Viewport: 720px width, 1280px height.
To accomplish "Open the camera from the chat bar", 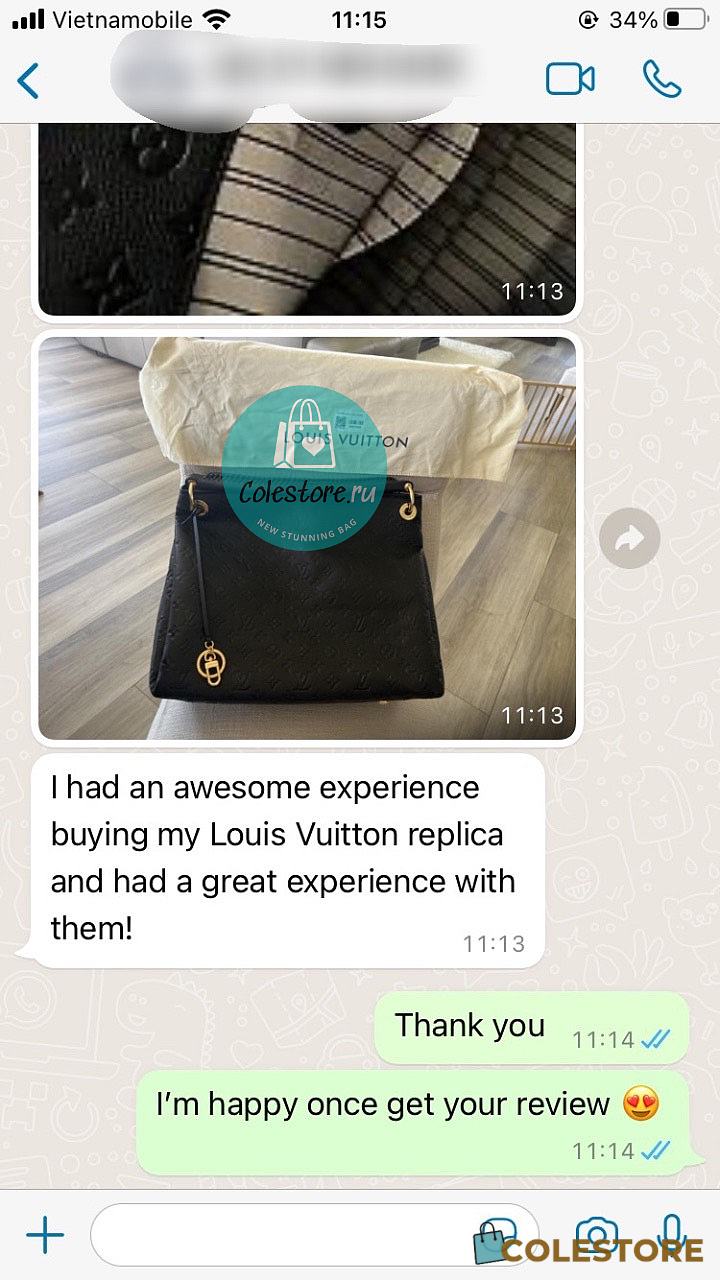I will (597, 1236).
